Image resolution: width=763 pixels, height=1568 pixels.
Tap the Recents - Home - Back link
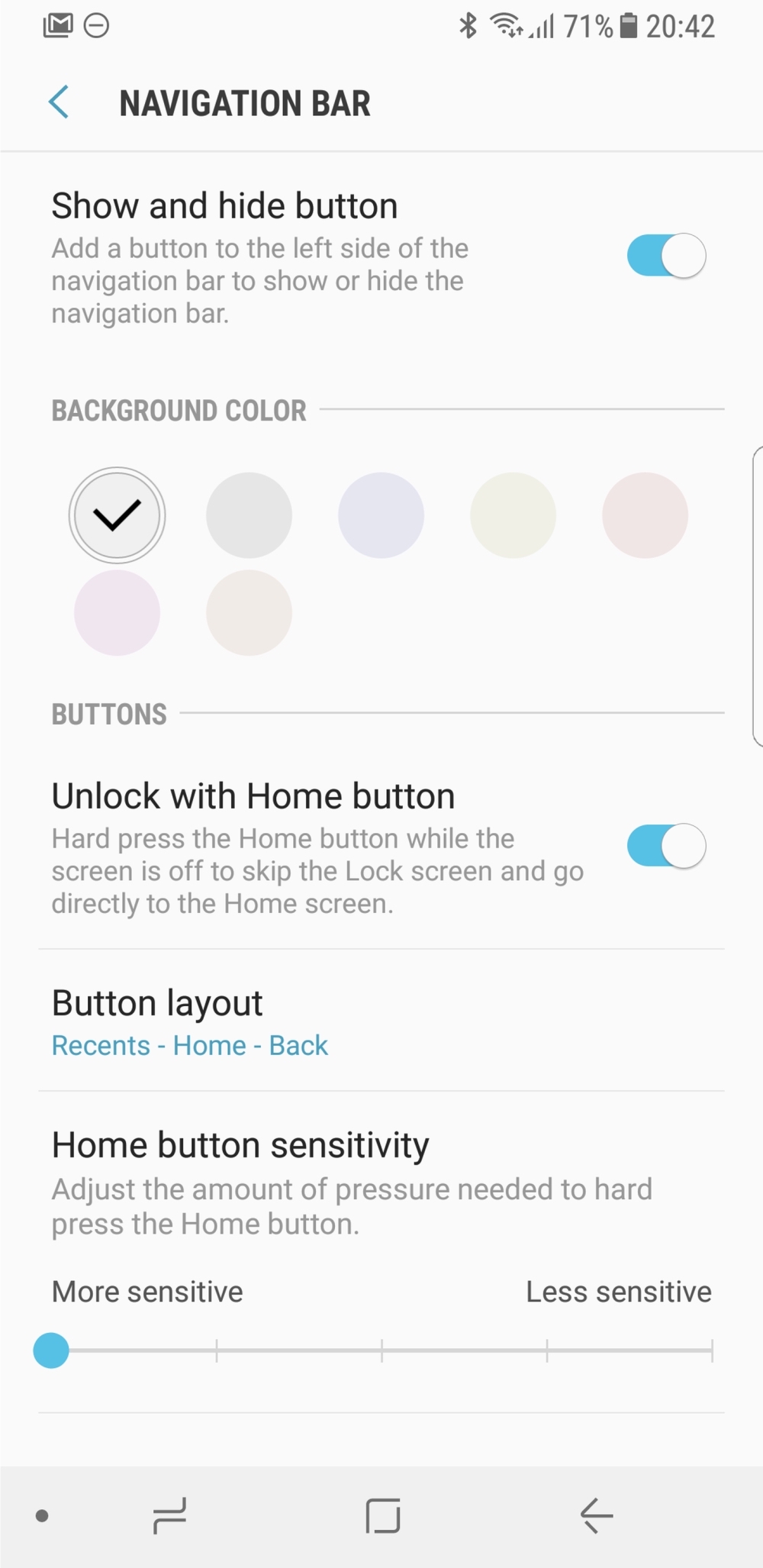pyautogui.click(x=188, y=1045)
